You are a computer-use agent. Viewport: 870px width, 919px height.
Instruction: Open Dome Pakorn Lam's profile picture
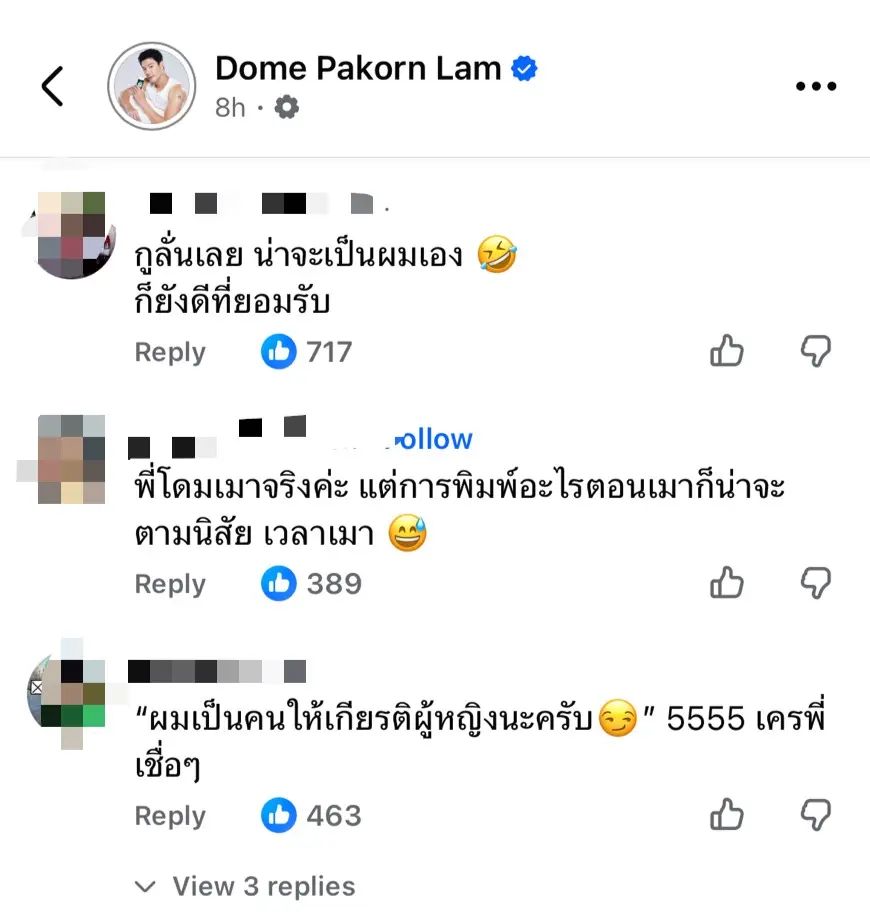pos(151,86)
